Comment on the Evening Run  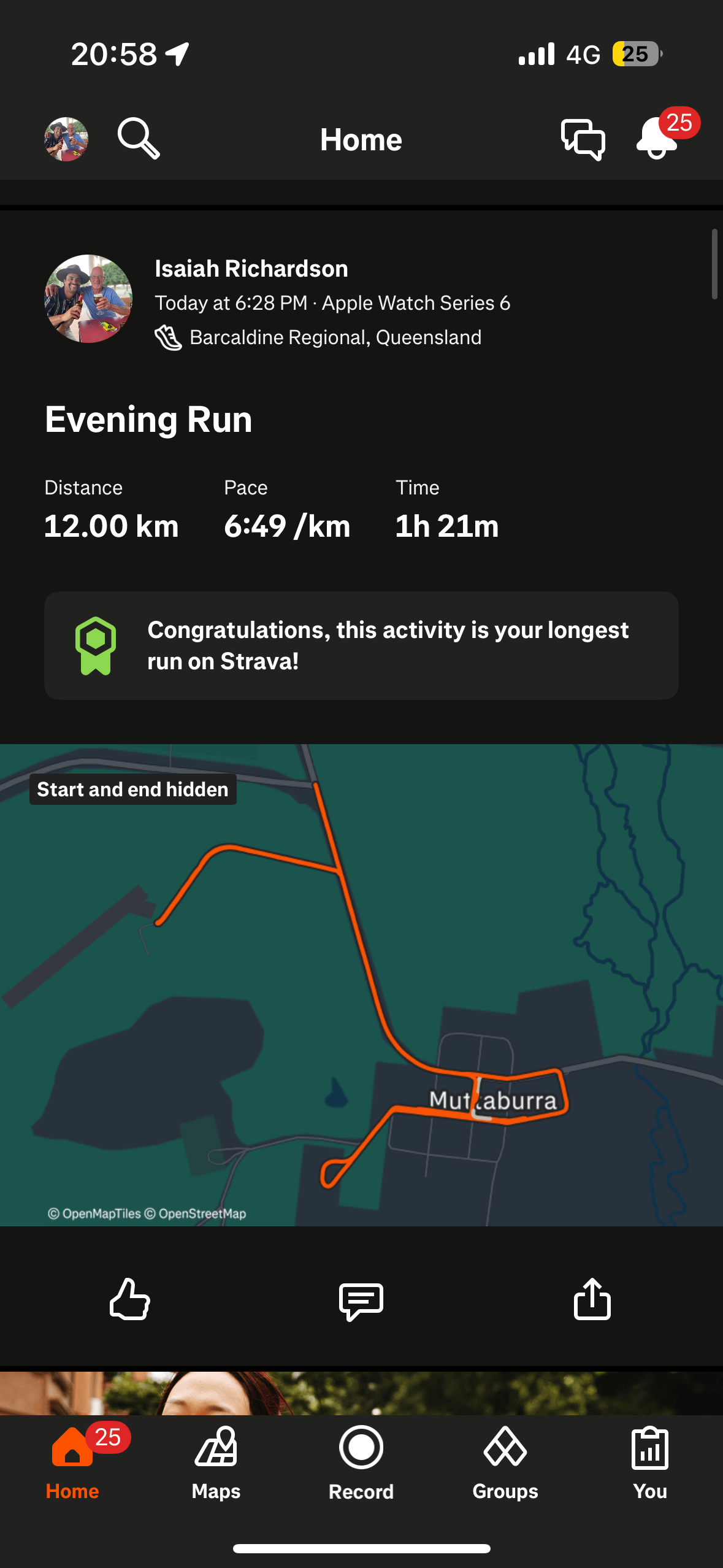pos(361,1300)
